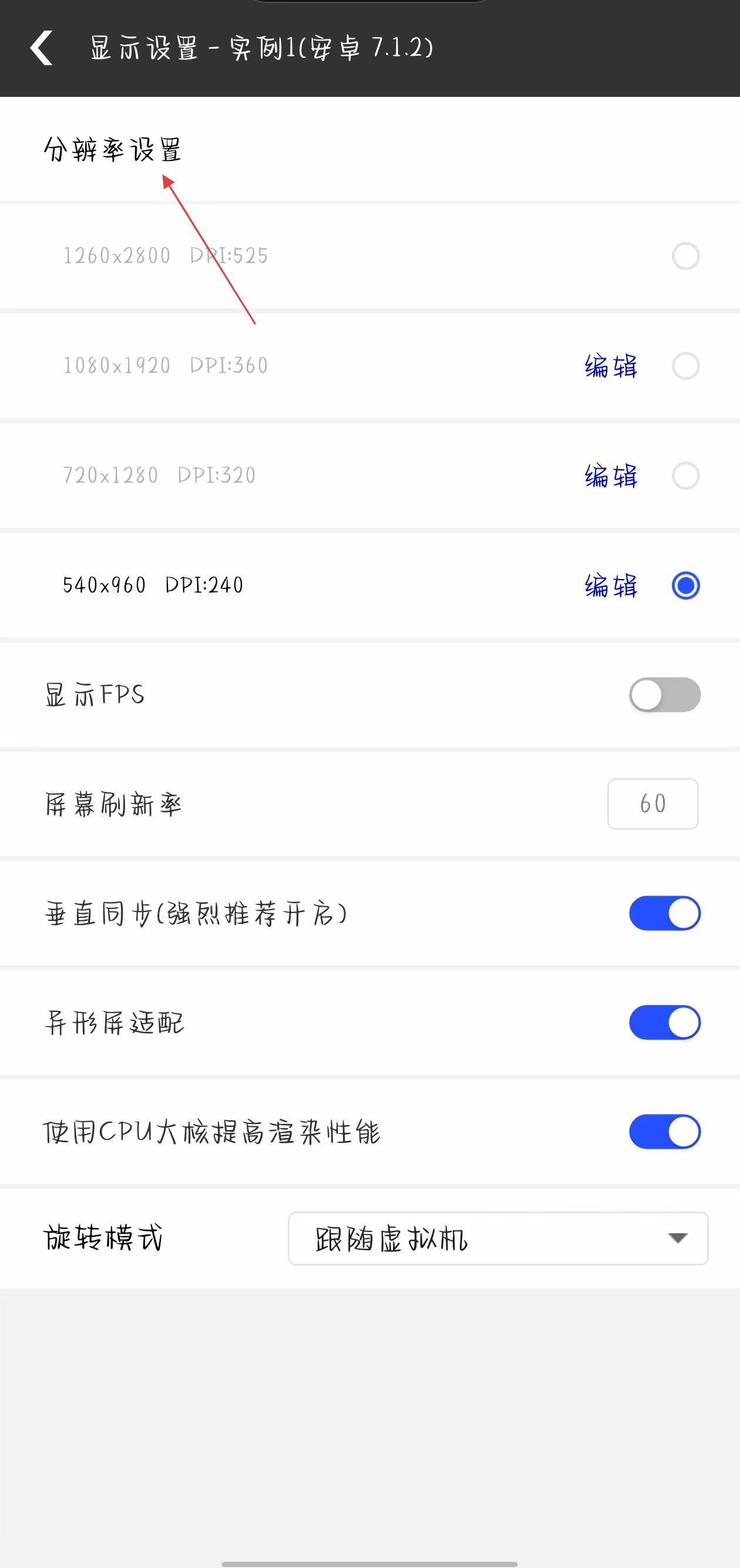The image size is (740, 1568).
Task: Select the 1080x1920 DPI:360 resolution
Action: click(x=685, y=366)
